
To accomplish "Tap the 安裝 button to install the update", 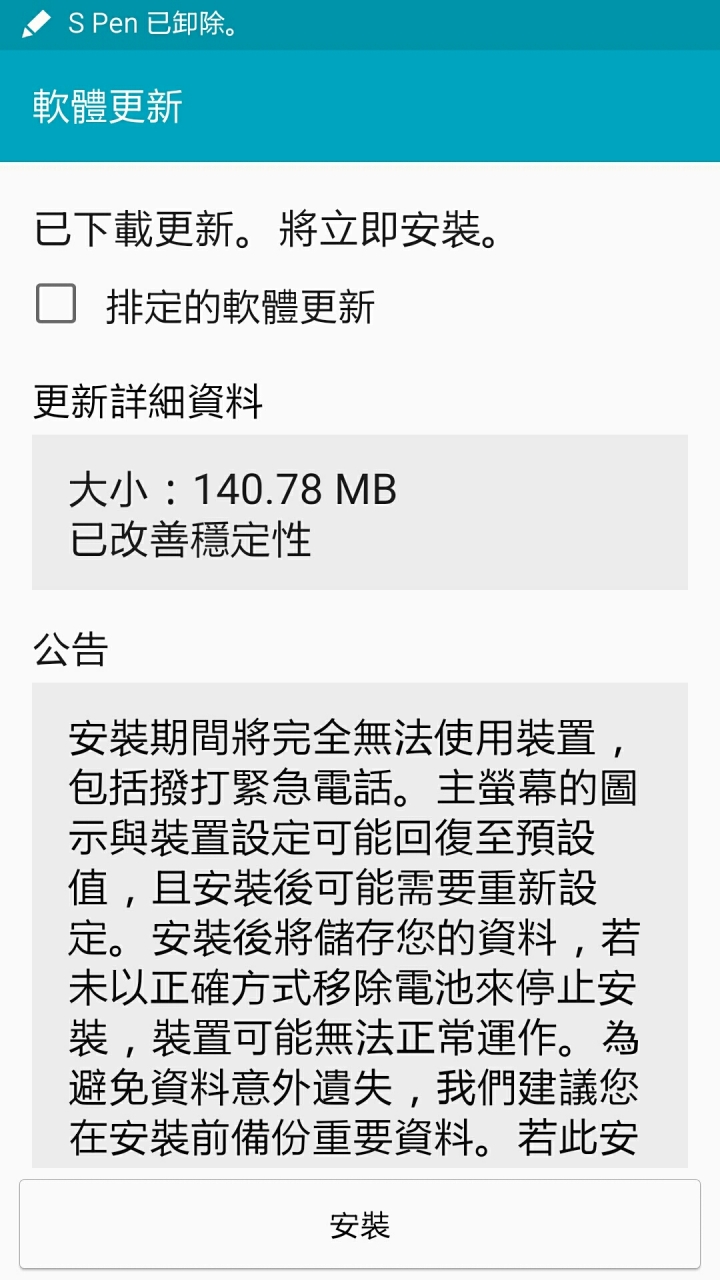I will point(360,1224).
